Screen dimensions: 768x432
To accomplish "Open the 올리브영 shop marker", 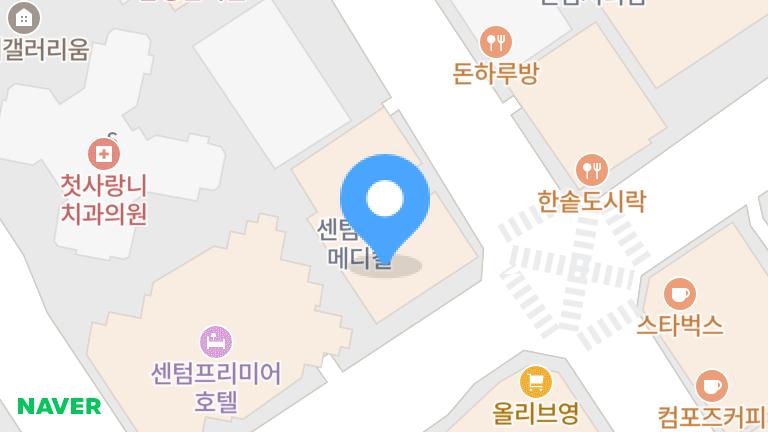I will (536, 381).
